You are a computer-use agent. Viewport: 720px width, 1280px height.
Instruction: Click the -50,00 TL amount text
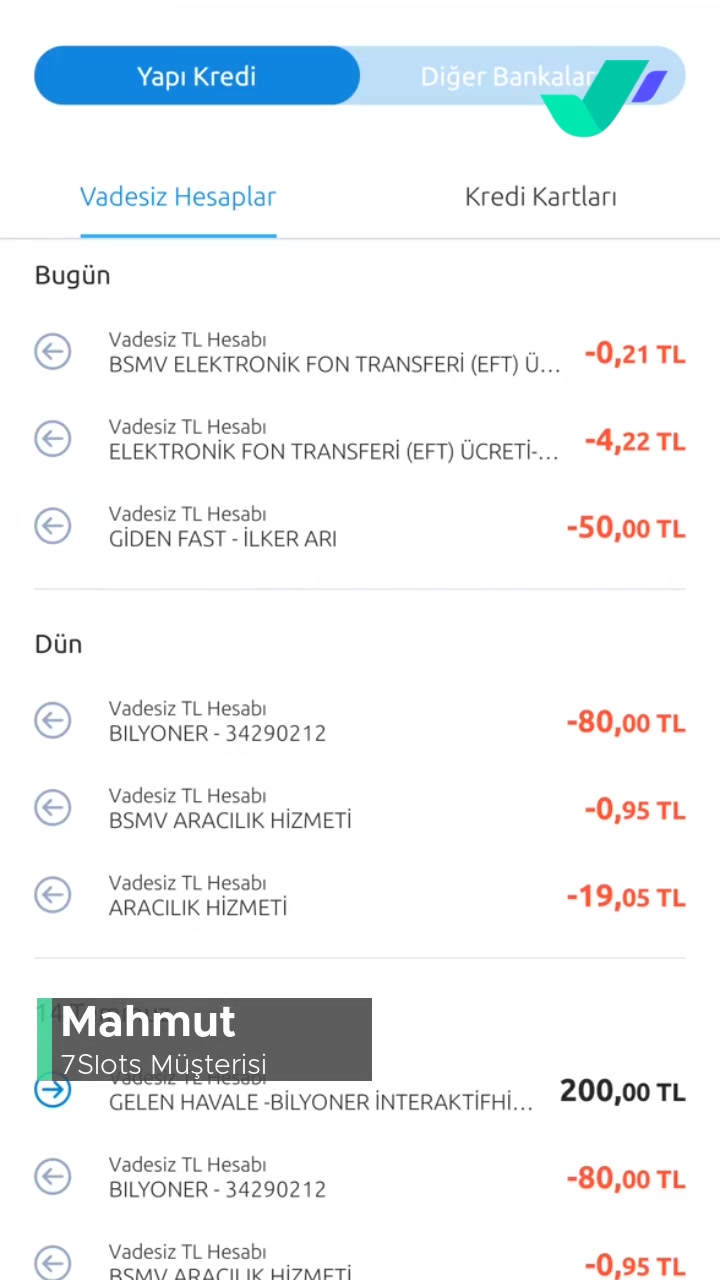coord(626,527)
